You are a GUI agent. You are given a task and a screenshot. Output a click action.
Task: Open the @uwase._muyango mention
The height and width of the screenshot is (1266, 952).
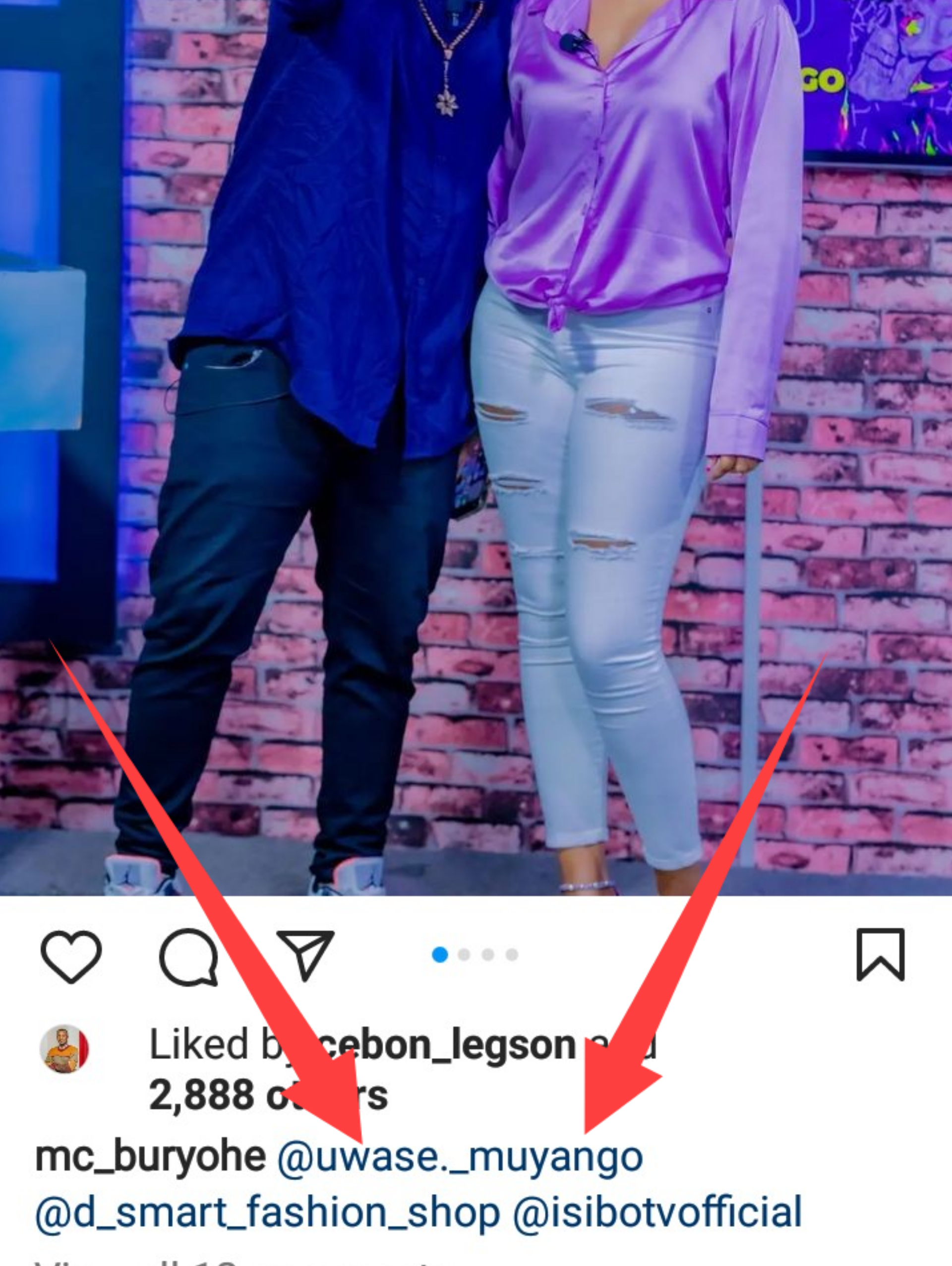pyautogui.click(x=460, y=1157)
